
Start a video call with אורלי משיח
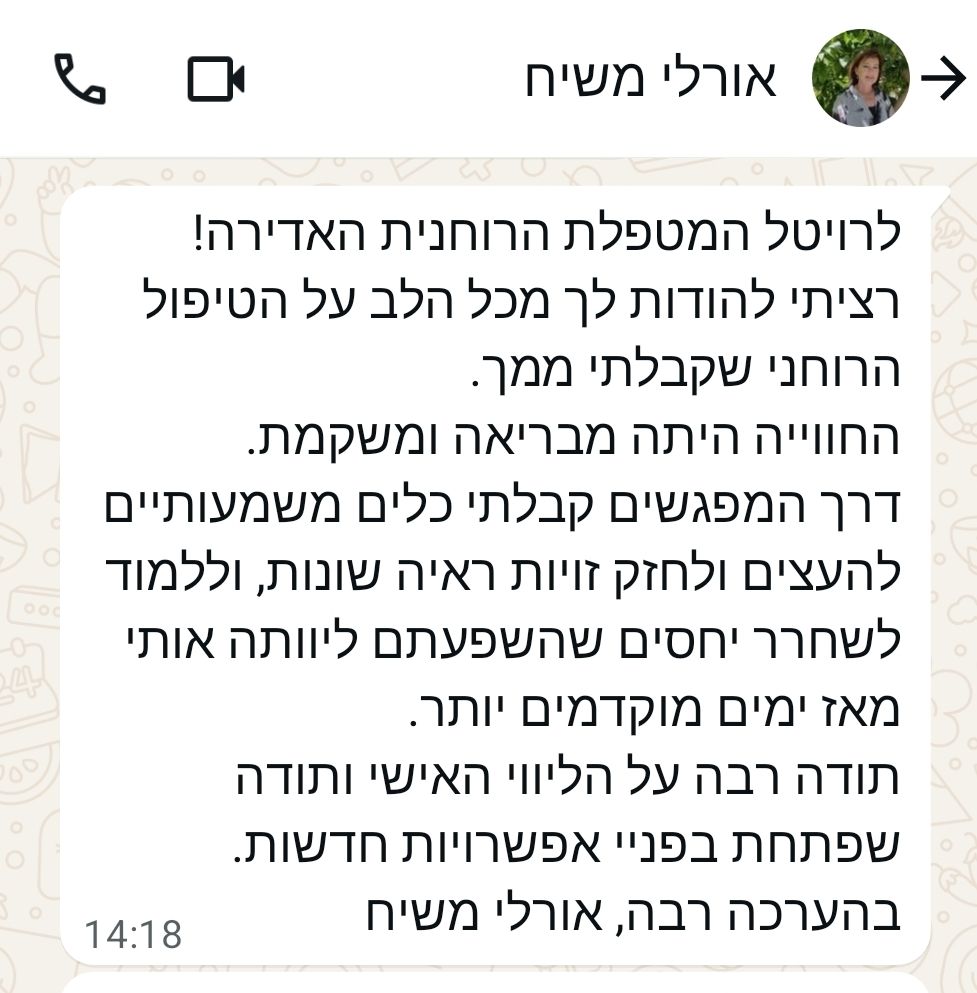click(x=216, y=79)
